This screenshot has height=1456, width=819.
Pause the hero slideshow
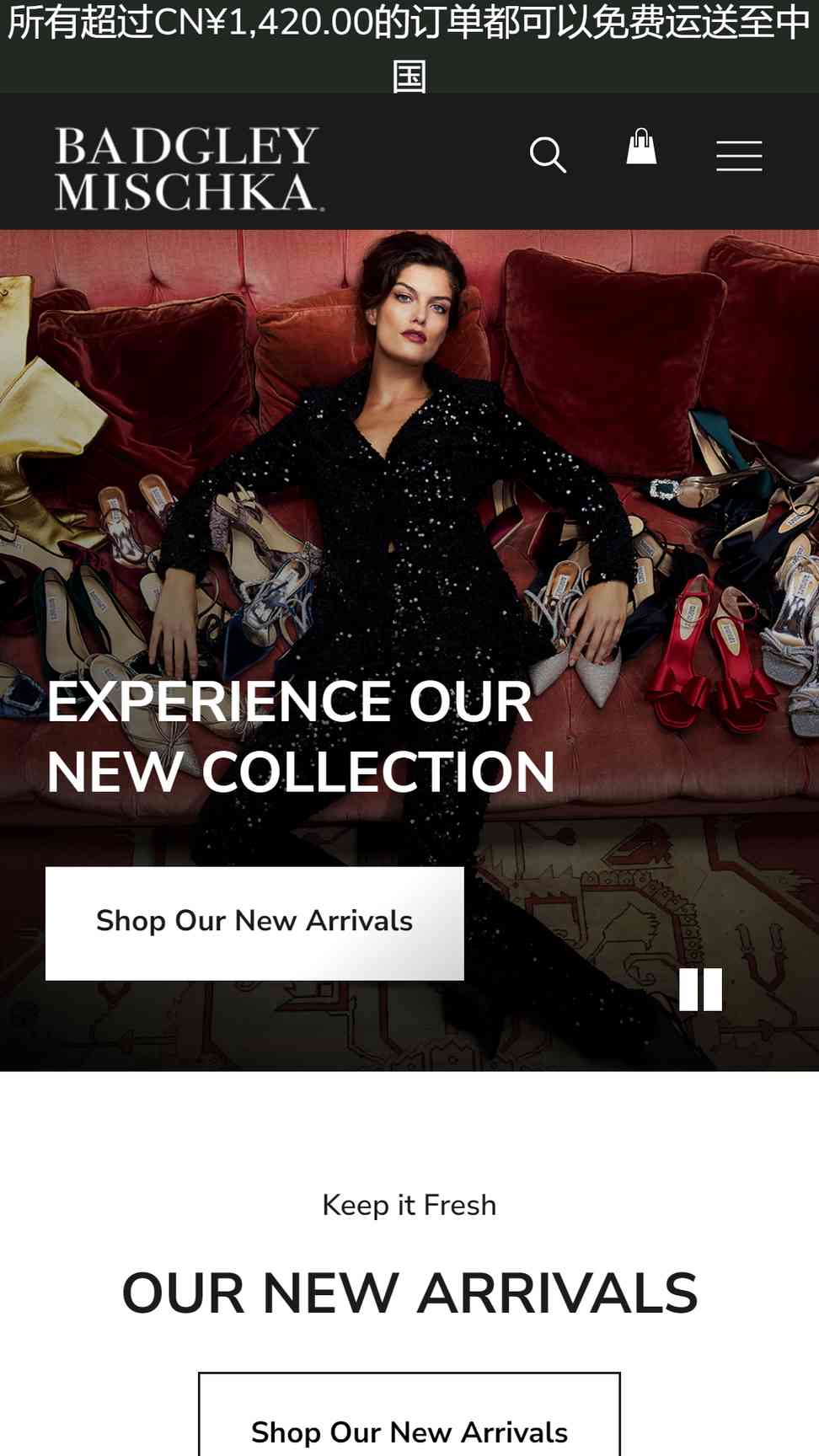(700, 989)
